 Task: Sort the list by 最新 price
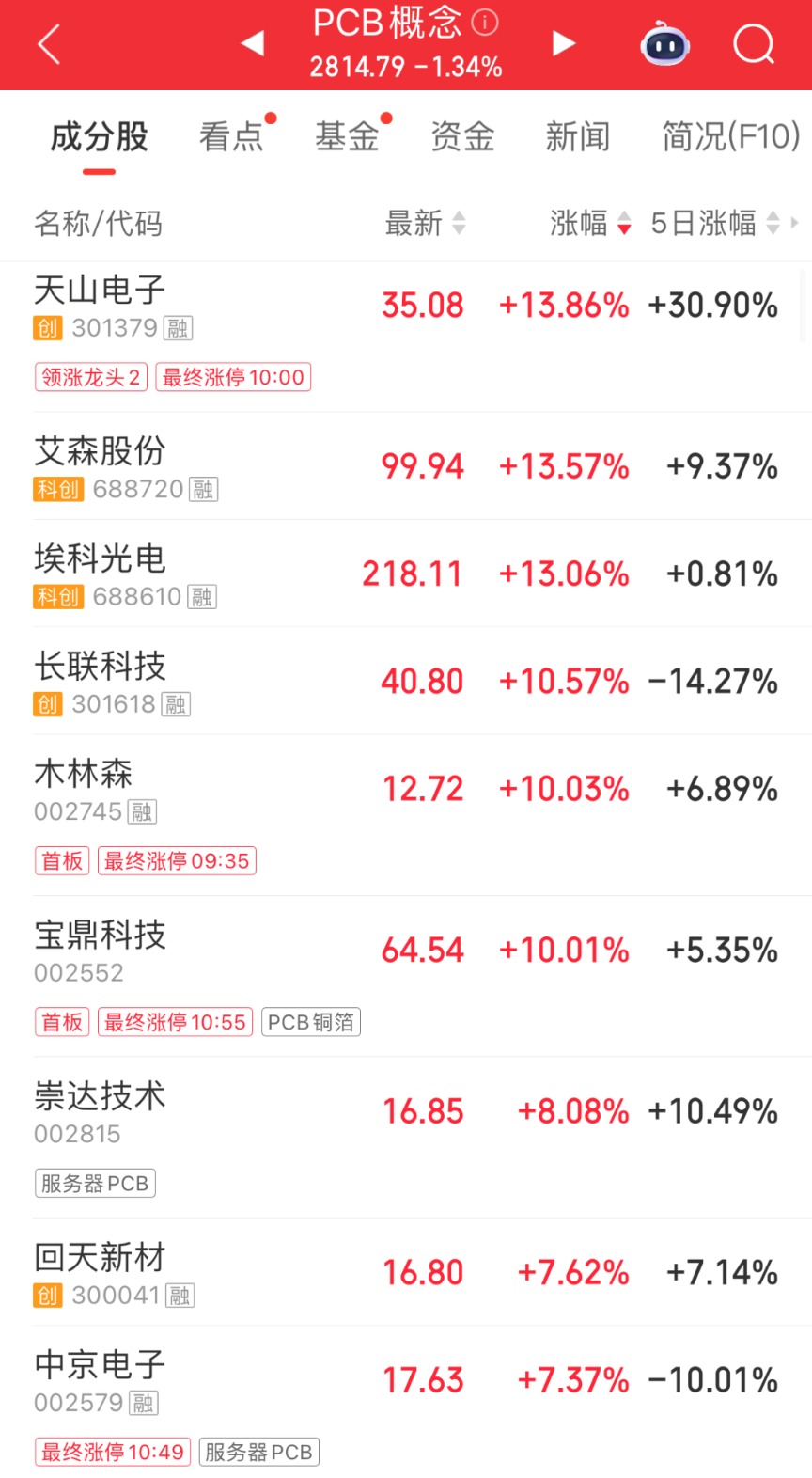[425, 224]
